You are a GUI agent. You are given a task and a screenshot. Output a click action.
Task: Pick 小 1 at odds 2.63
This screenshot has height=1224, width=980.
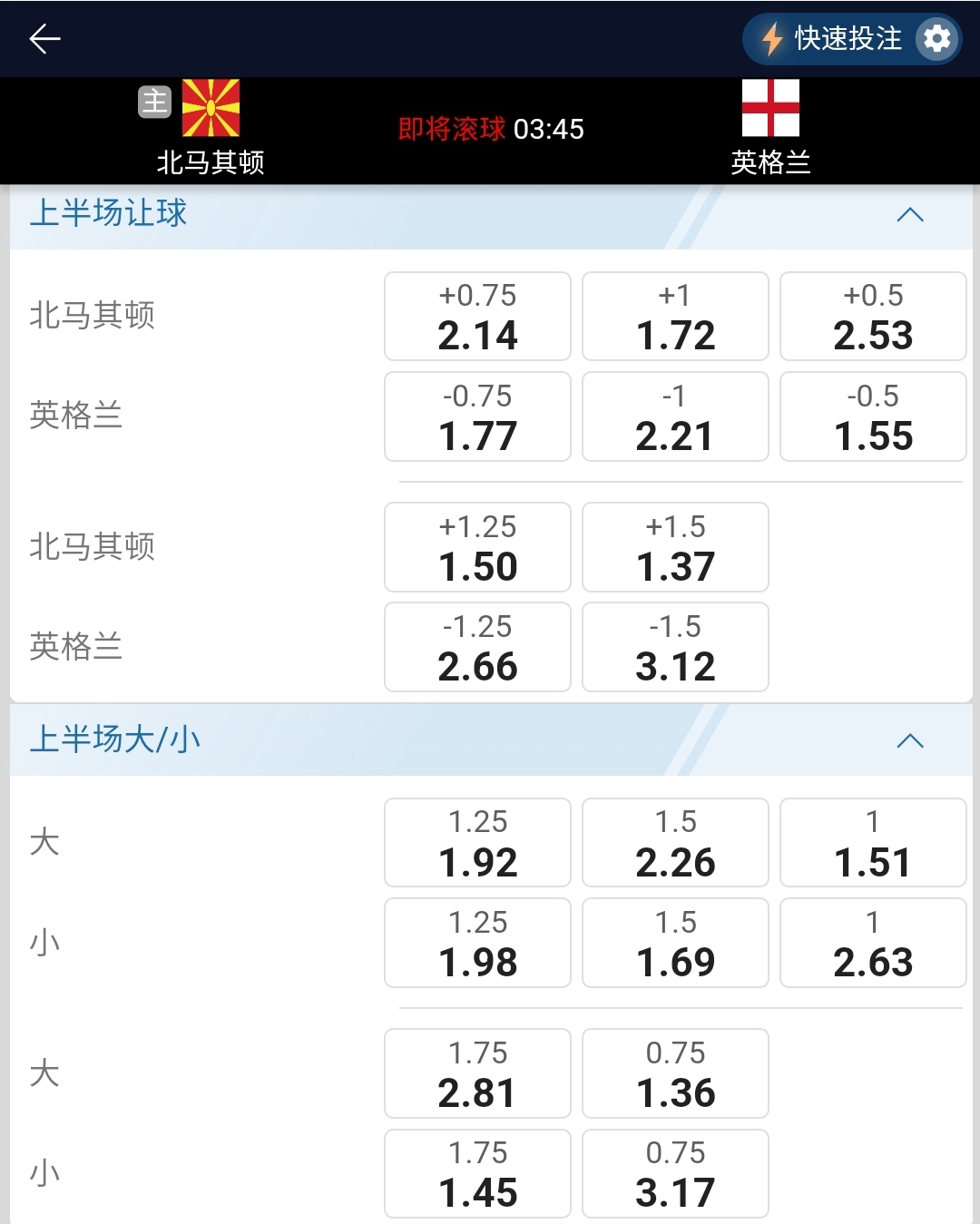pyautogui.click(x=873, y=944)
